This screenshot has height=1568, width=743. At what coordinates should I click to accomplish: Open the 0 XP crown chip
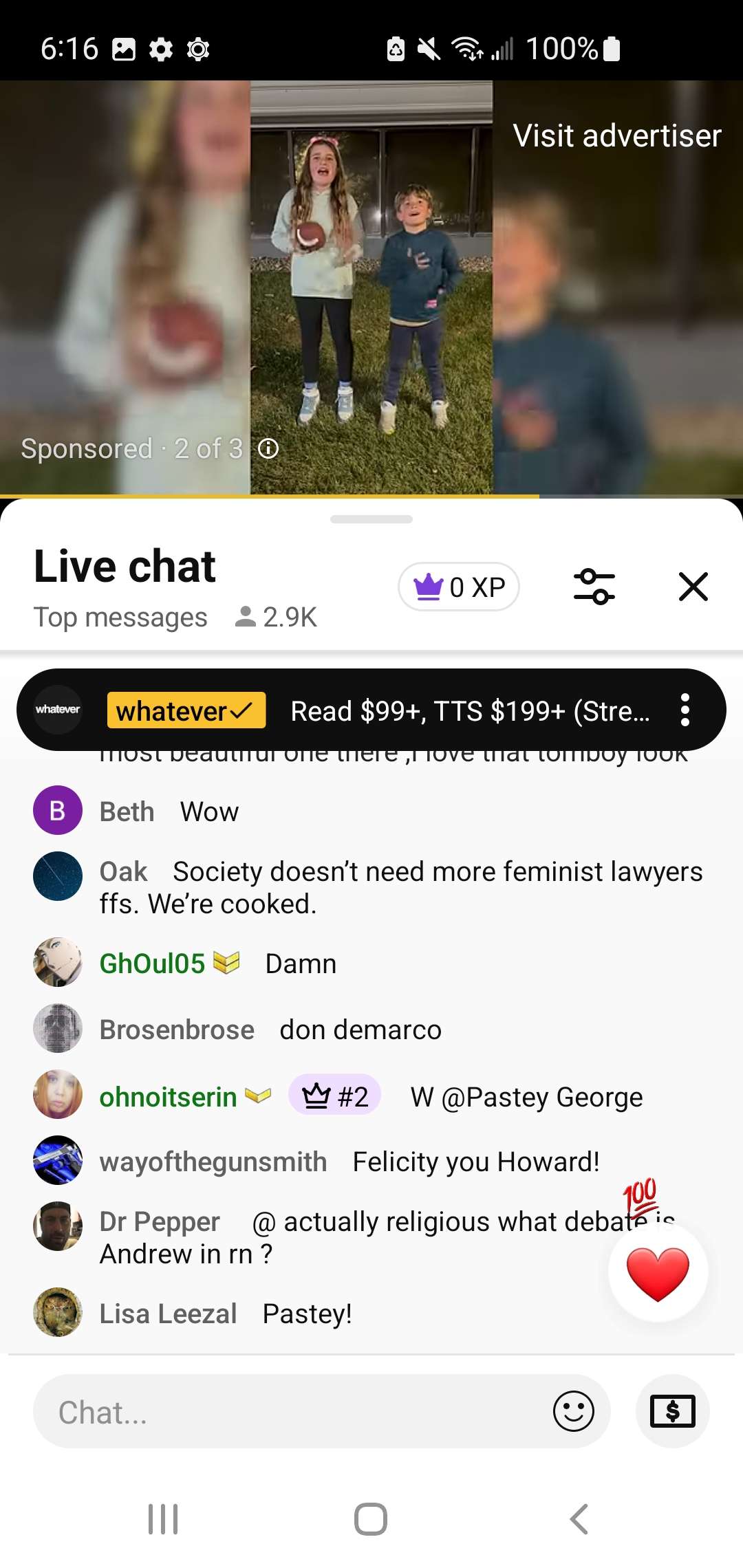click(x=459, y=587)
